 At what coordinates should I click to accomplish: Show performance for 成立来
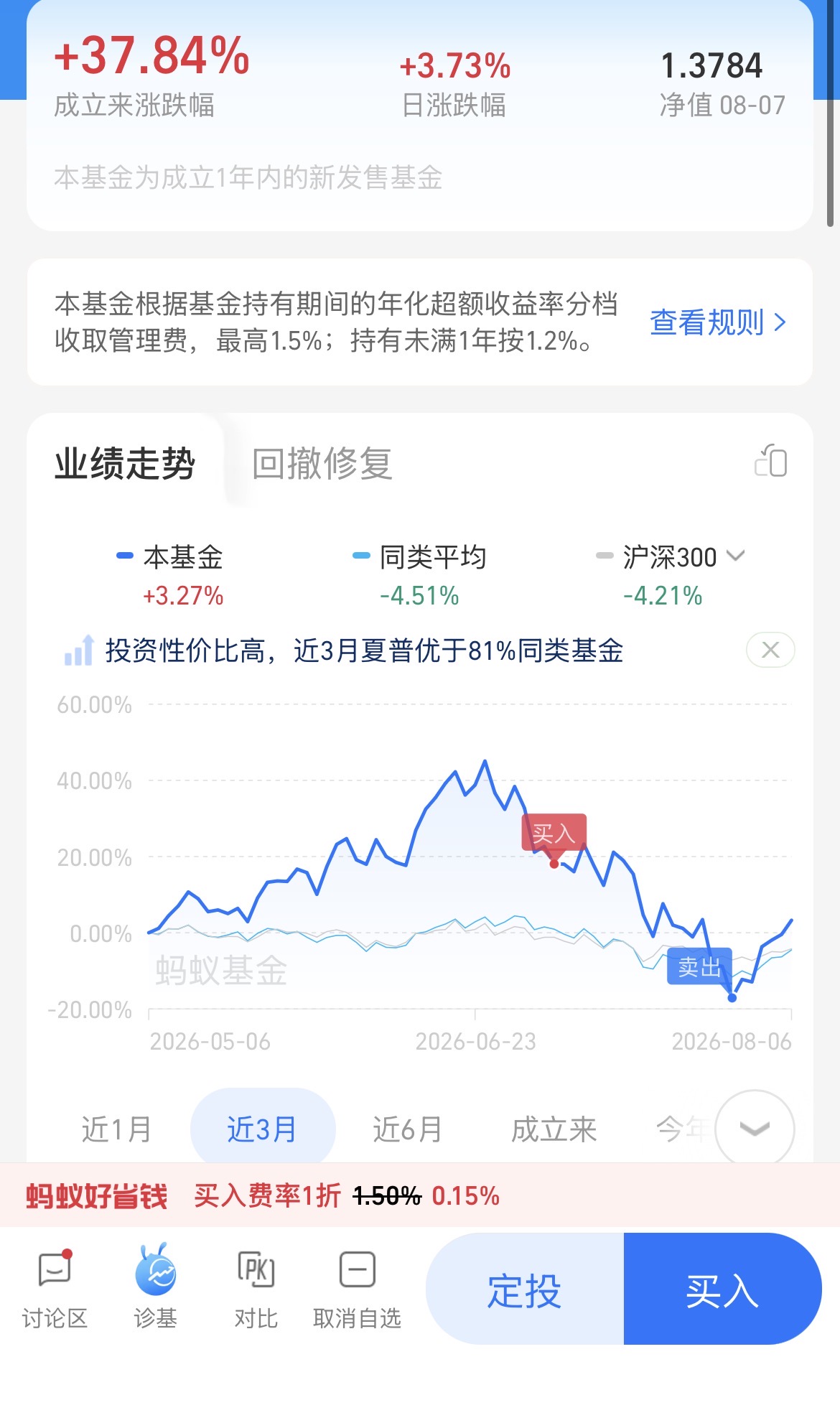[x=554, y=1129]
